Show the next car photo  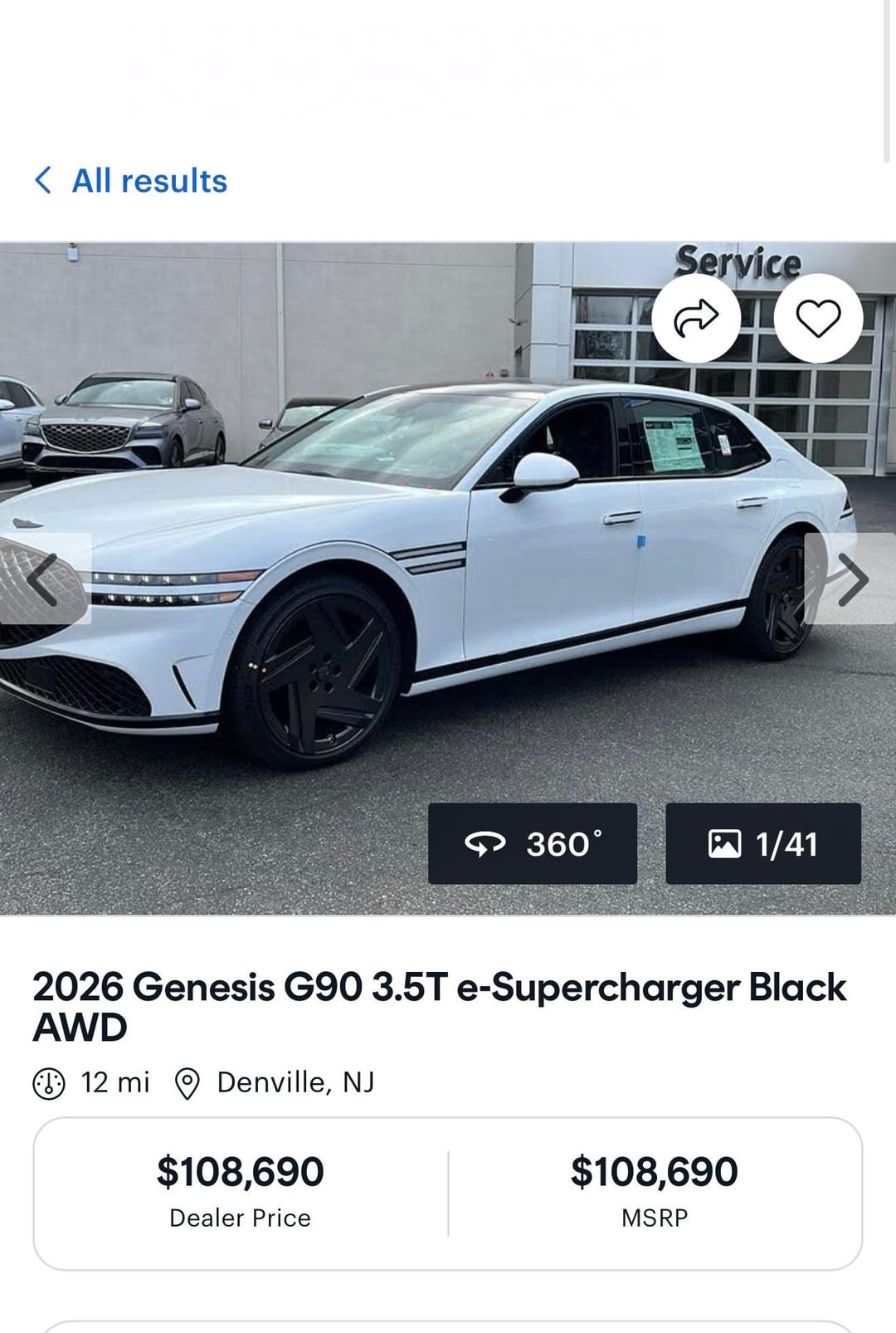[x=851, y=579]
